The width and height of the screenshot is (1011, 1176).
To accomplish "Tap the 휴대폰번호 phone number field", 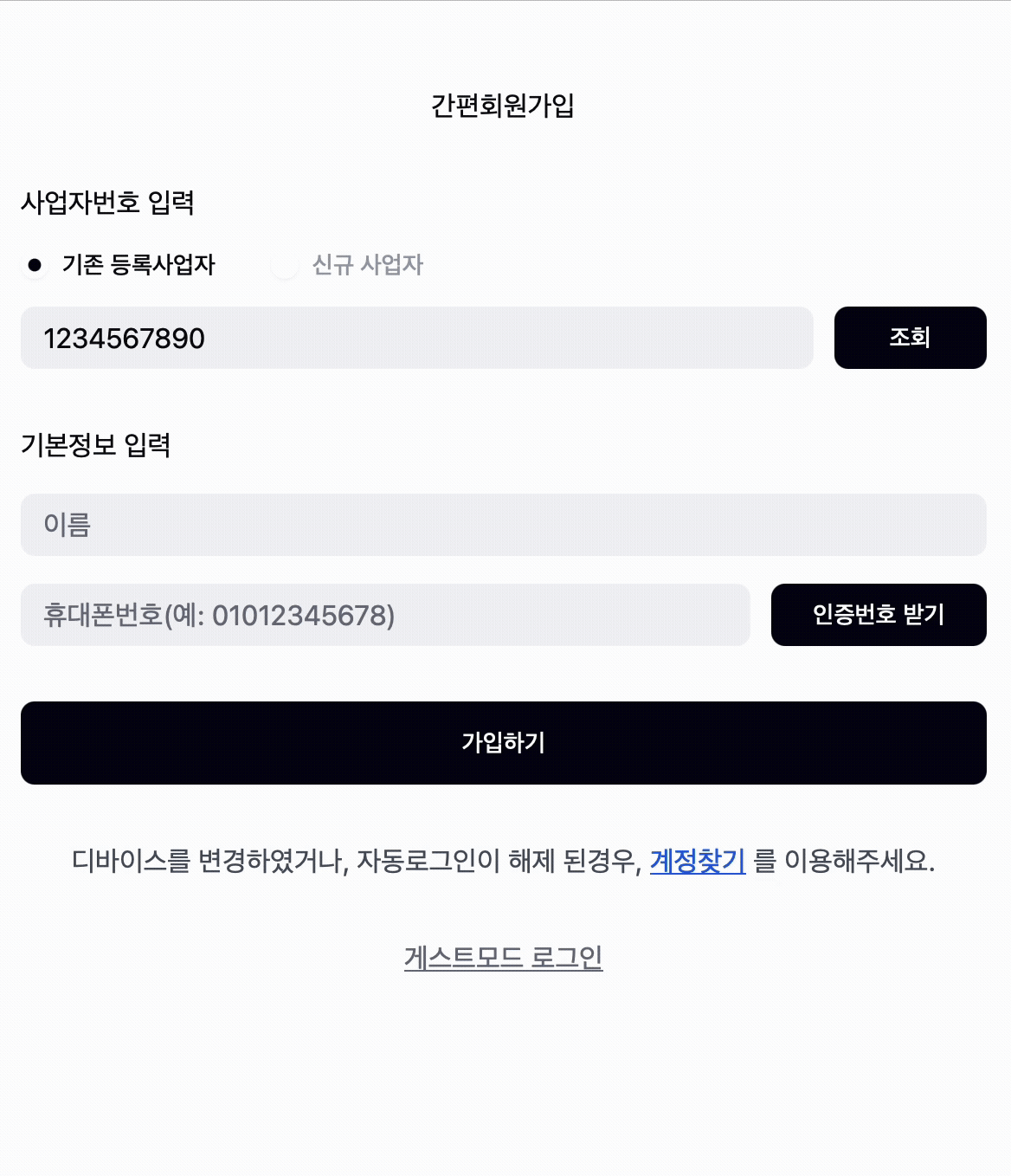I will (385, 615).
